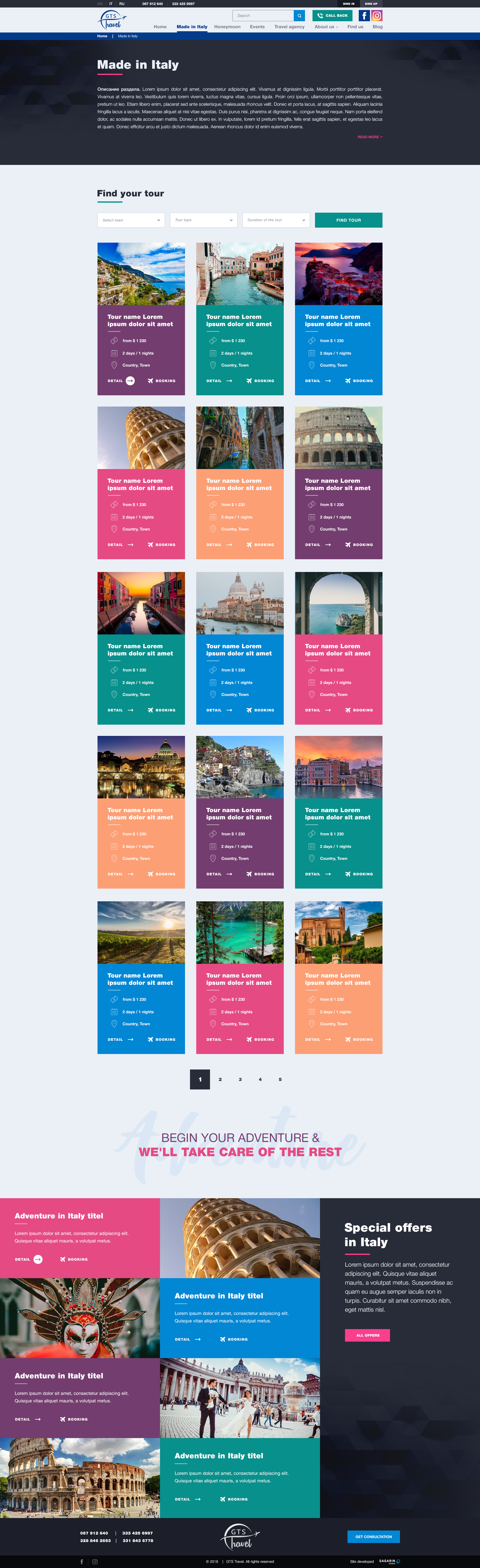Tap Get Consultation in footer
480x1568 pixels.
pyautogui.click(x=373, y=1536)
